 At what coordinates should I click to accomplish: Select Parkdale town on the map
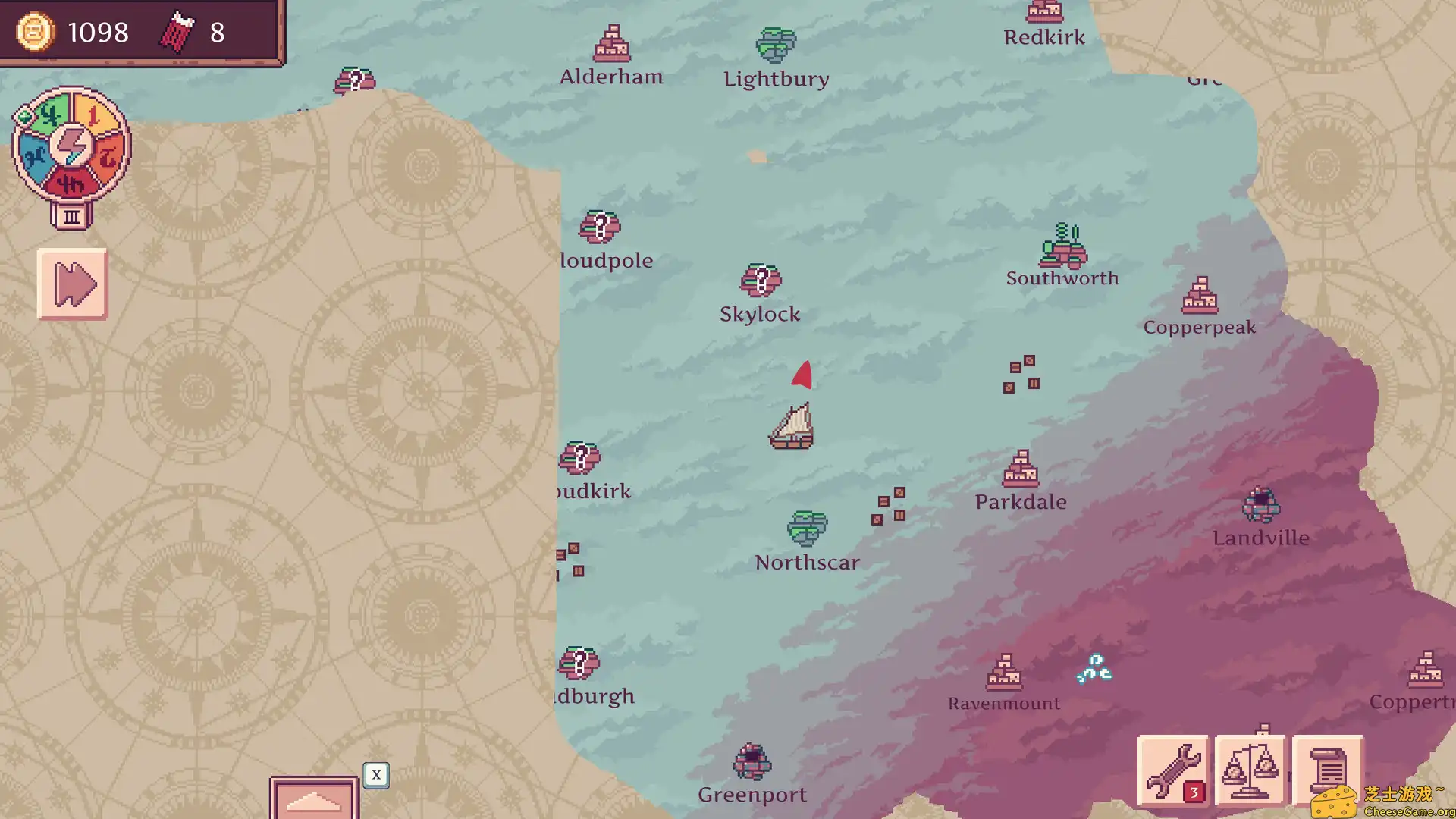(x=1020, y=469)
